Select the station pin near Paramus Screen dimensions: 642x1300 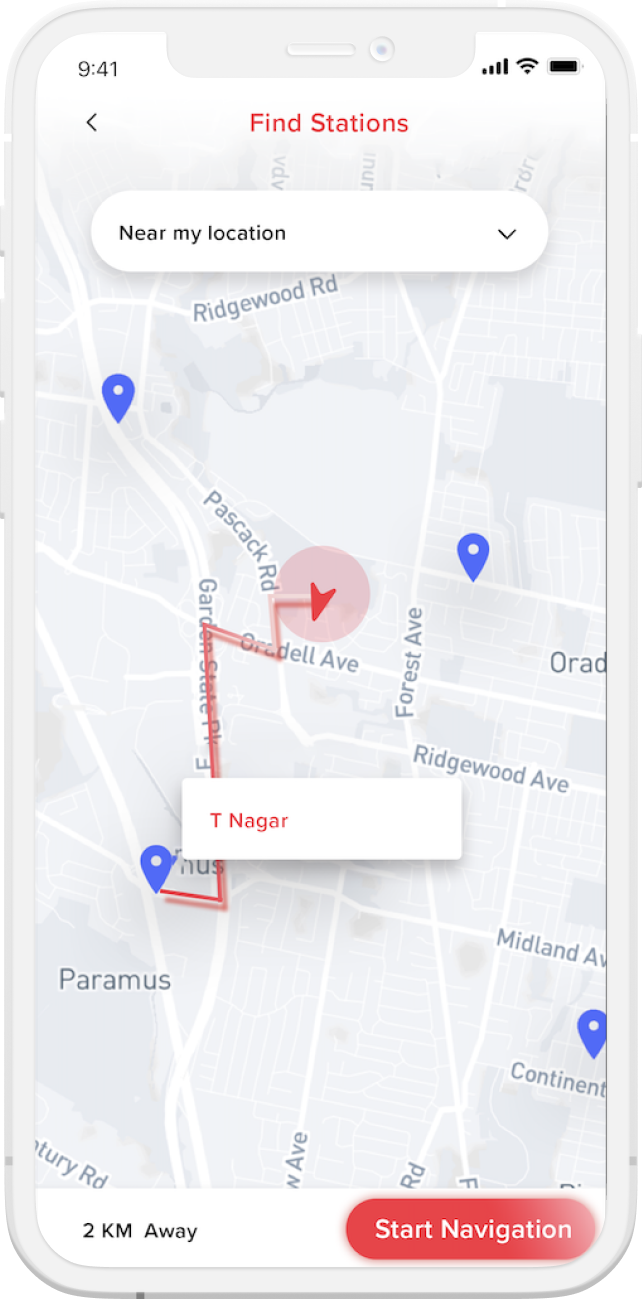coord(157,866)
